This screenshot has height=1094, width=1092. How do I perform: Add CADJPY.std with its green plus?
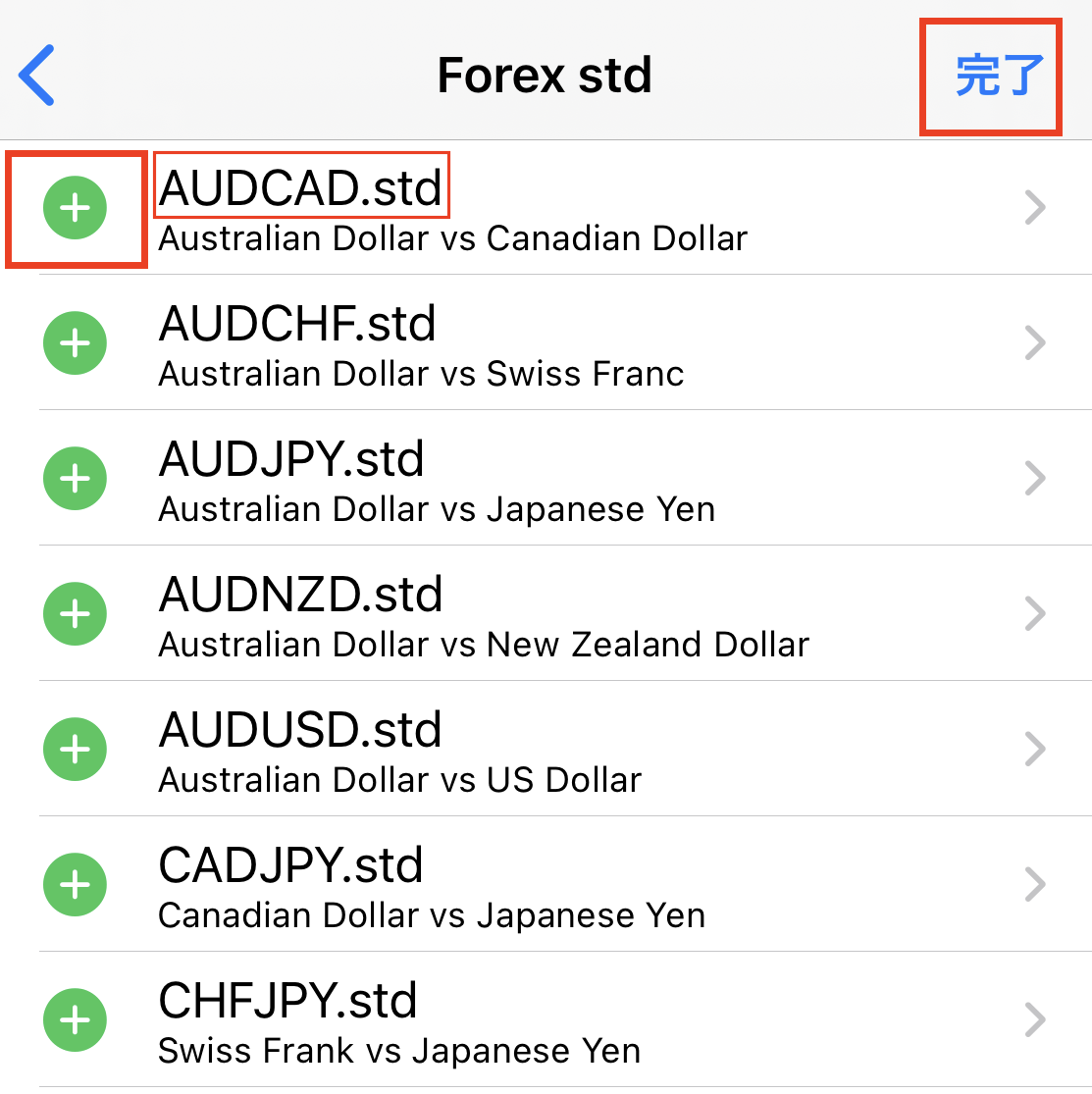point(76,885)
